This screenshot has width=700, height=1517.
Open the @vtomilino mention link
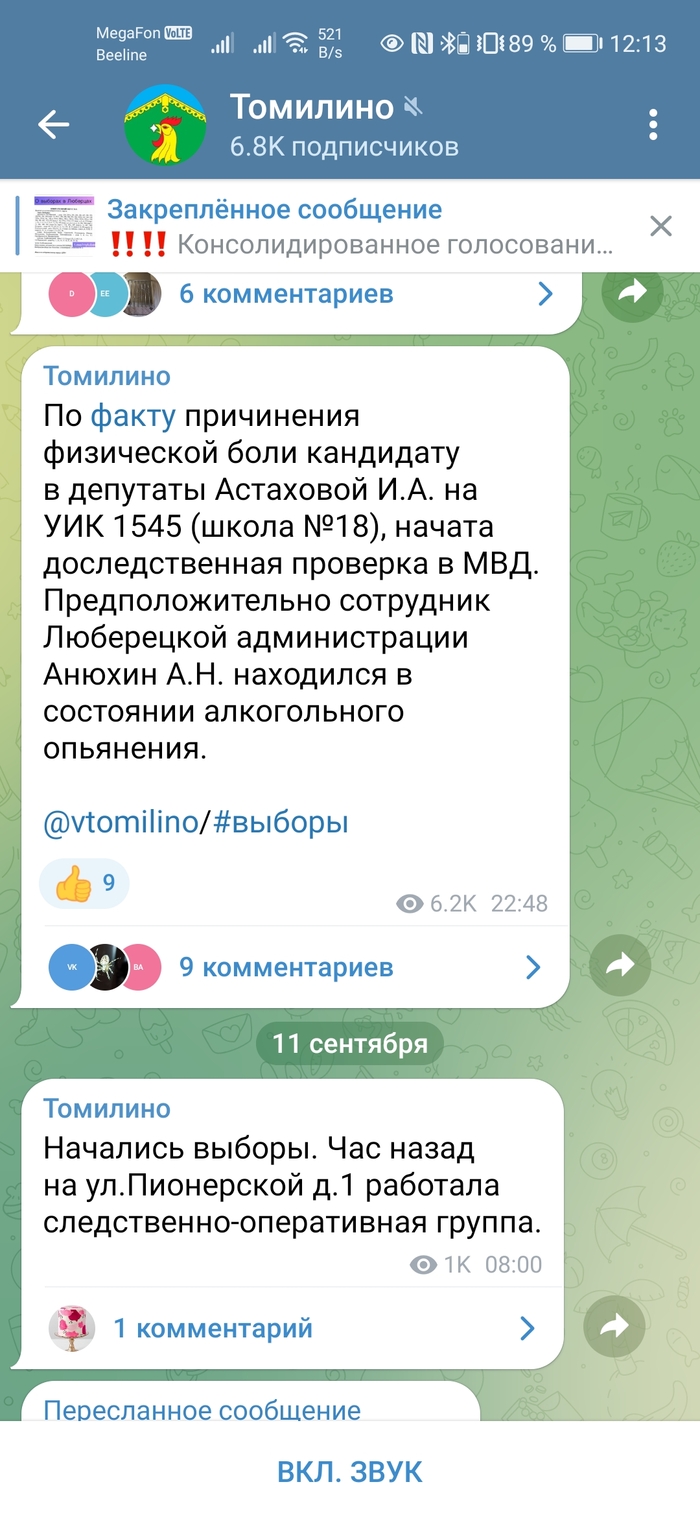tap(120, 823)
